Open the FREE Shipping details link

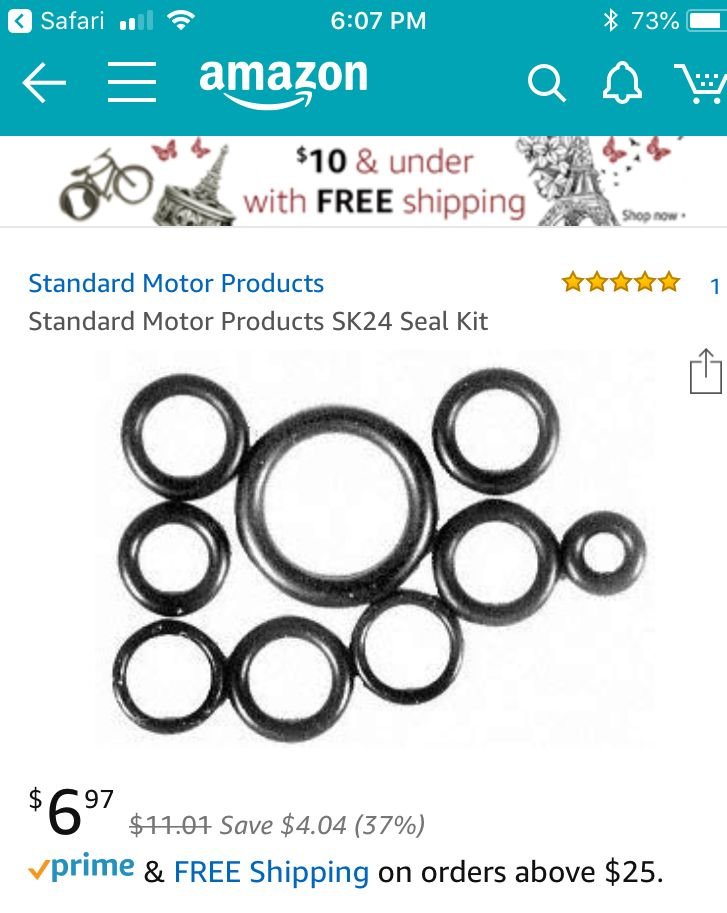tap(271, 871)
